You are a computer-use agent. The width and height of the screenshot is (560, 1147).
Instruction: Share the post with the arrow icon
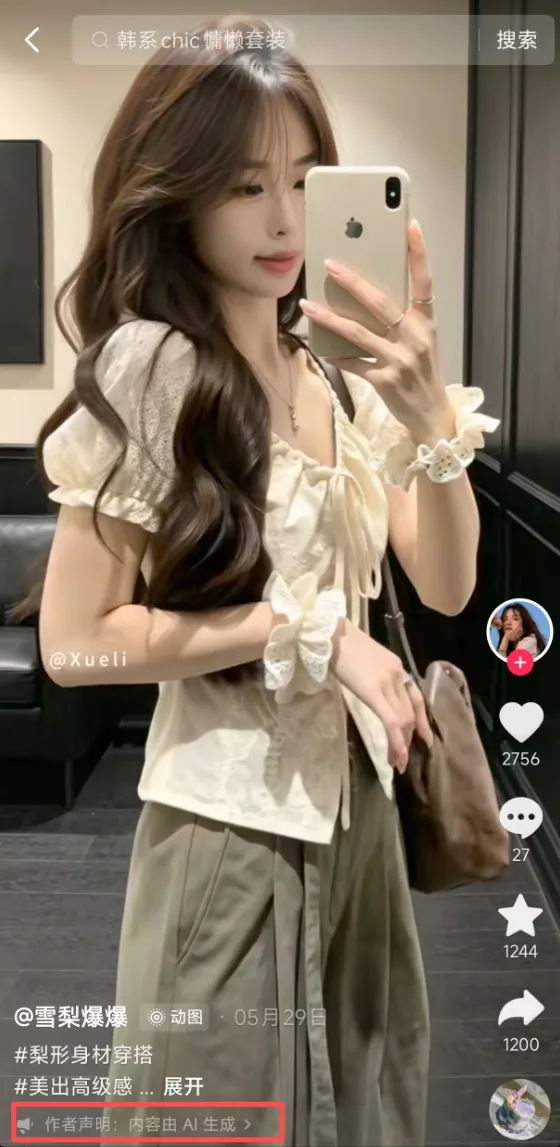[x=521, y=1009]
